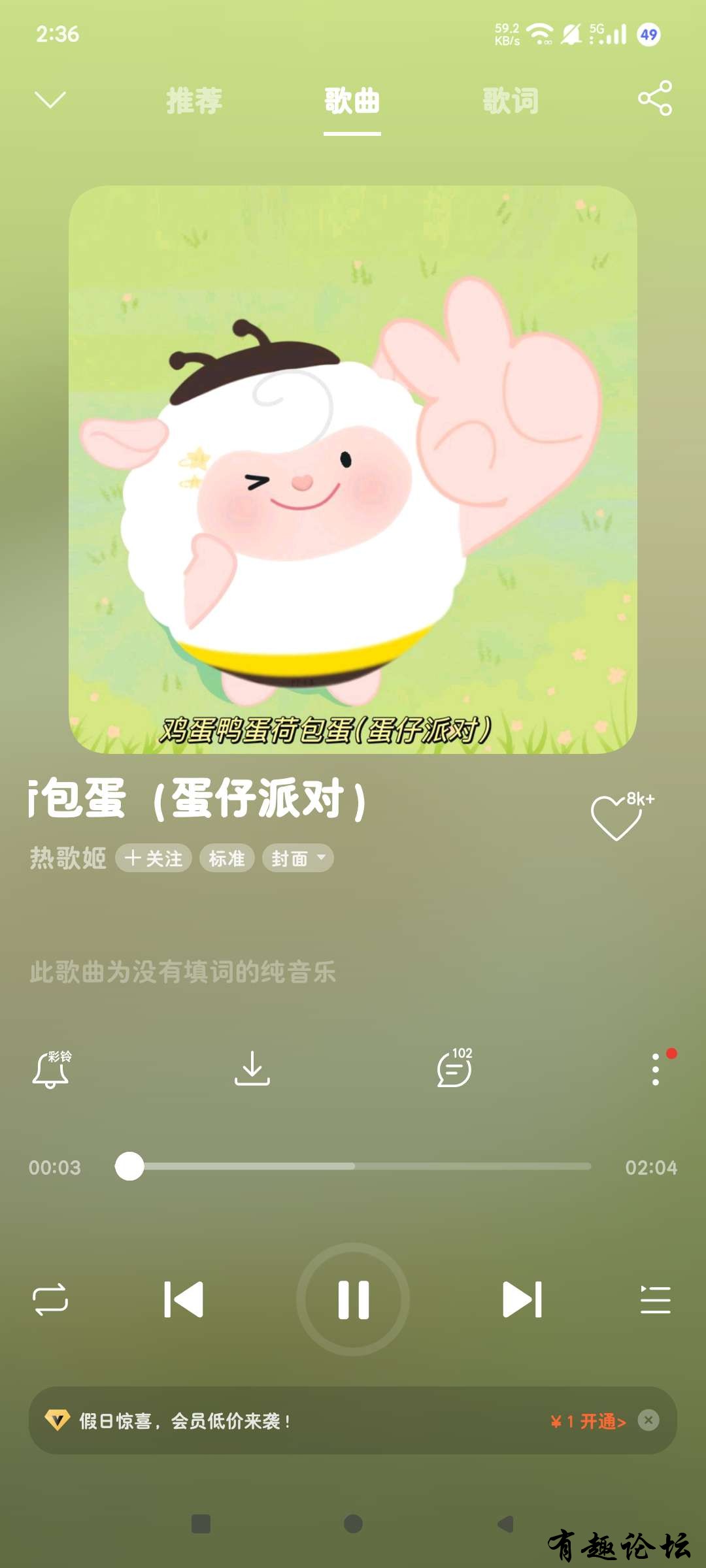Share this song
This screenshot has width=706, height=1568.
tap(655, 99)
